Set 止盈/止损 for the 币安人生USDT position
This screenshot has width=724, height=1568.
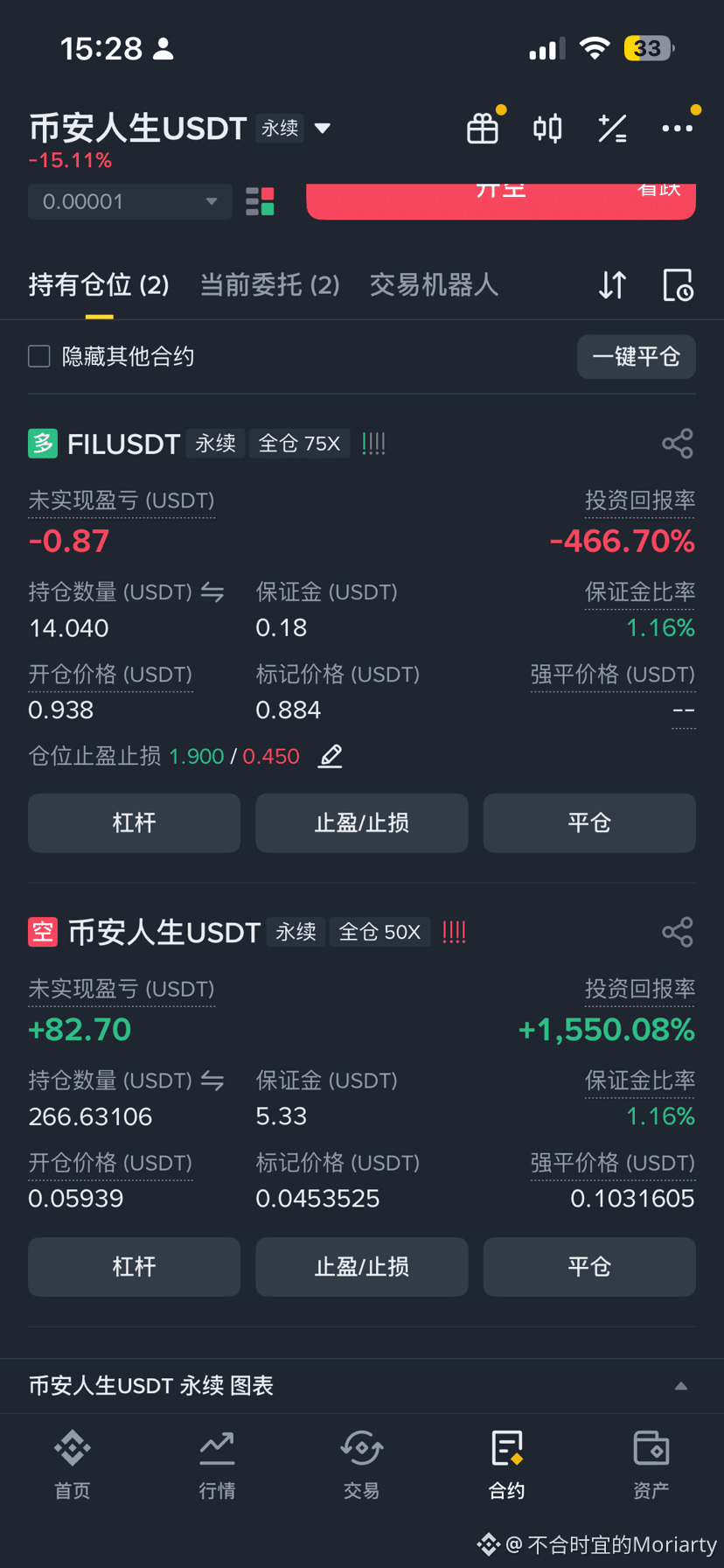[x=361, y=1266]
